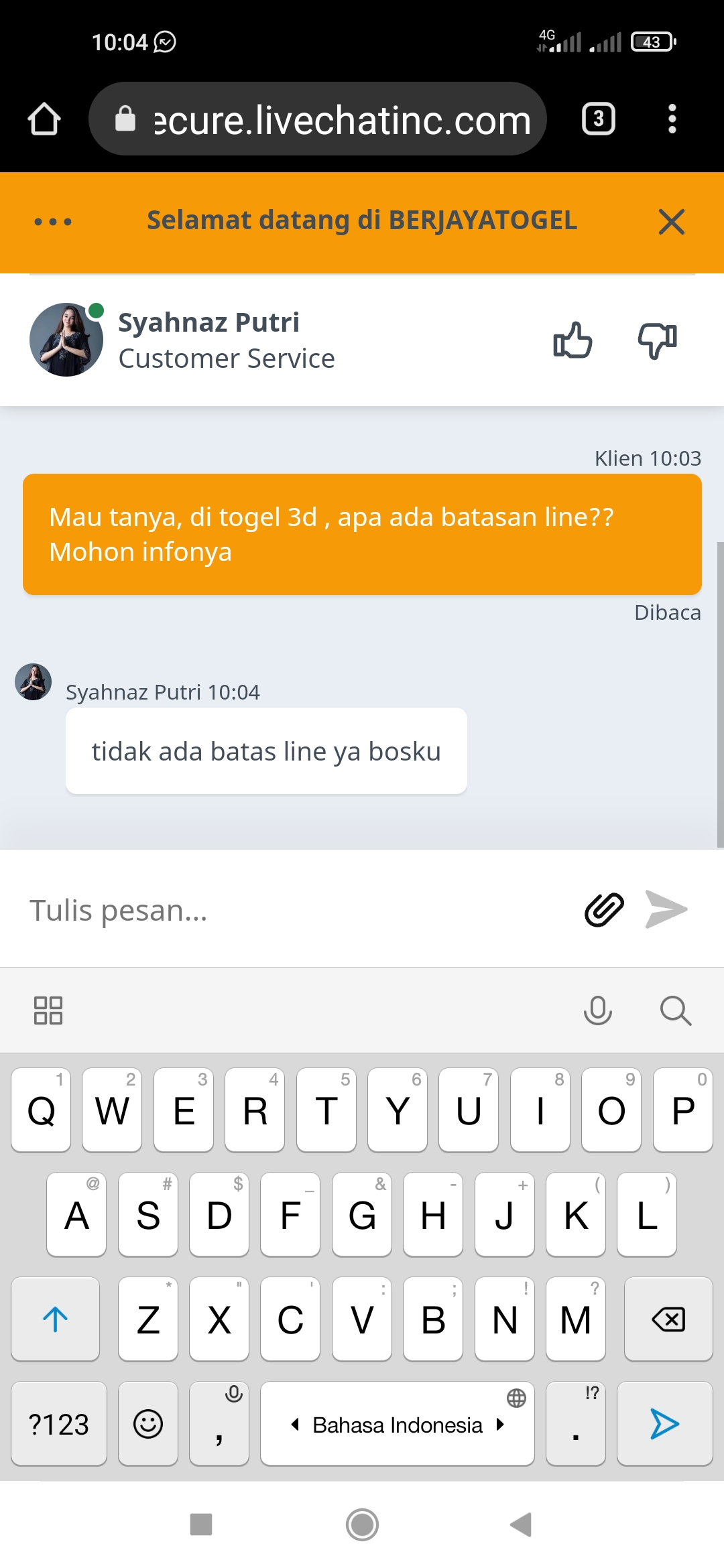Rate Syahnaz Putri with thumbs up
724x1568 pixels.
point(572,340)
